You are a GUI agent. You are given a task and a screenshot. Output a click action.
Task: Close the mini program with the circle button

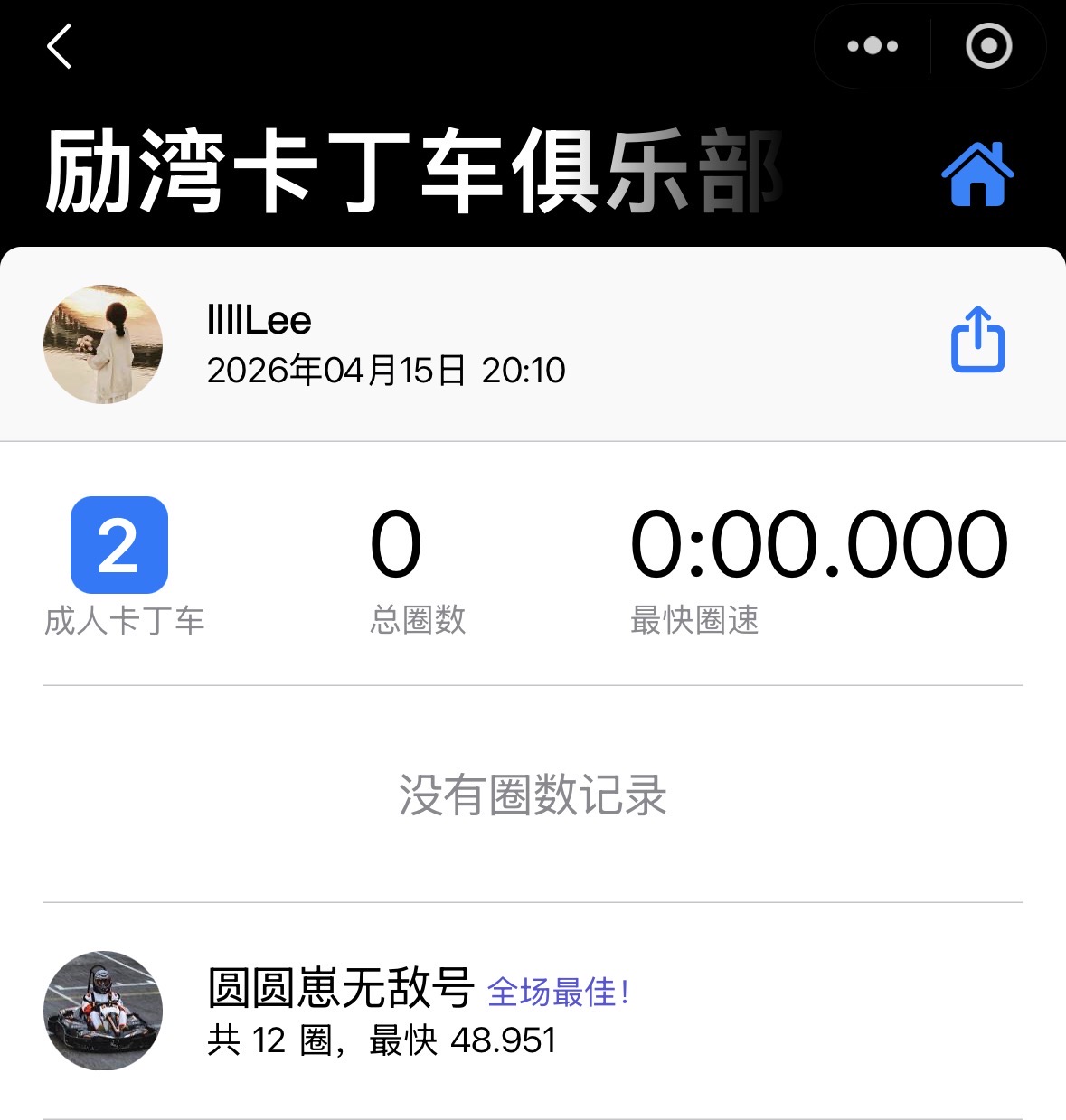(988, 46)
